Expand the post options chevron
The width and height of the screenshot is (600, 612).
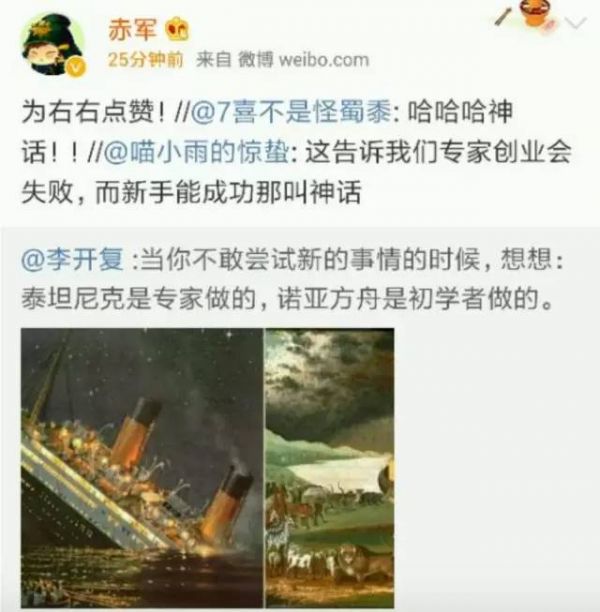(574, 22)
